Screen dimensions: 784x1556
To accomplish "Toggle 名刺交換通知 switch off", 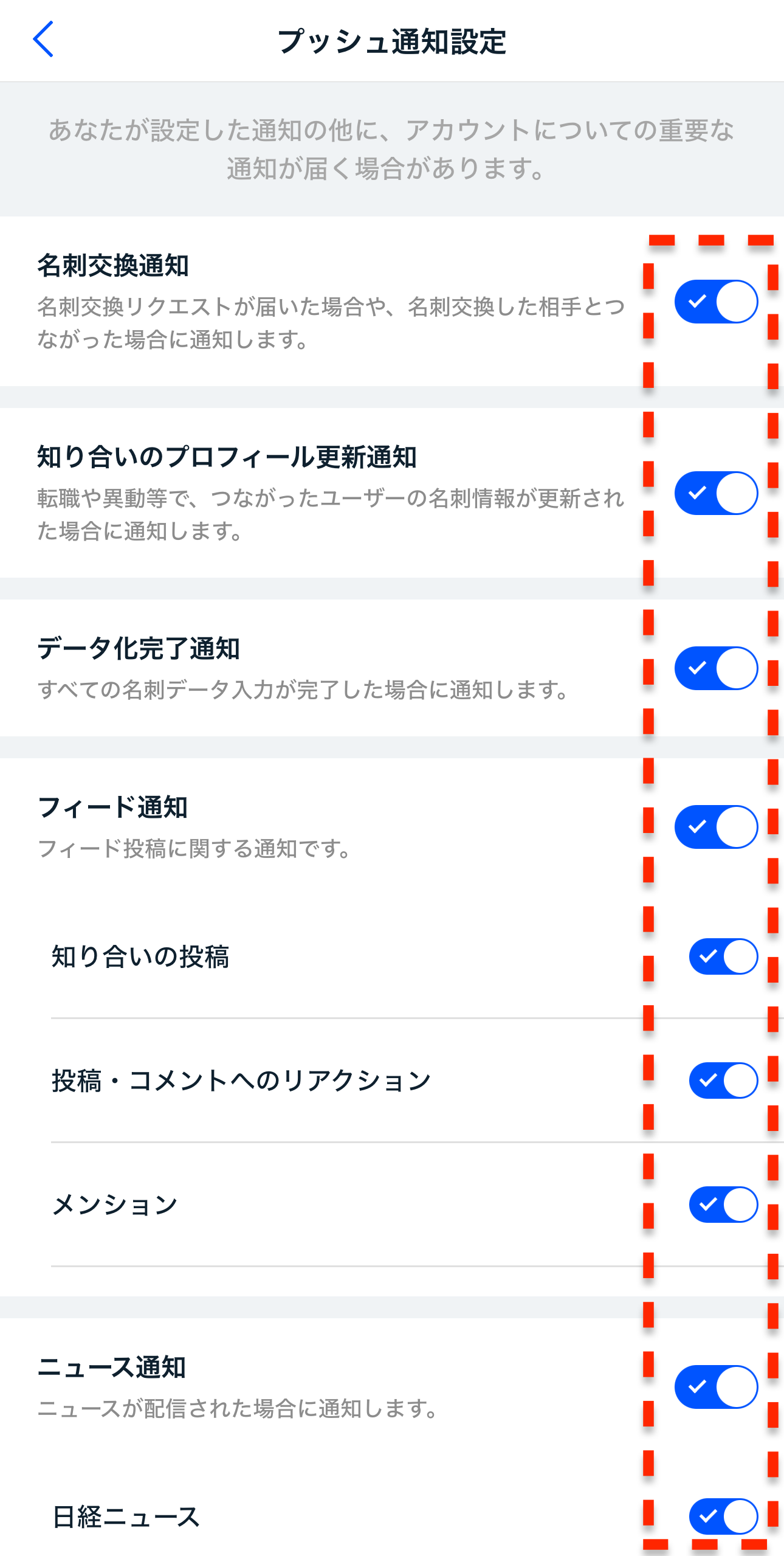I will [715, 302].
